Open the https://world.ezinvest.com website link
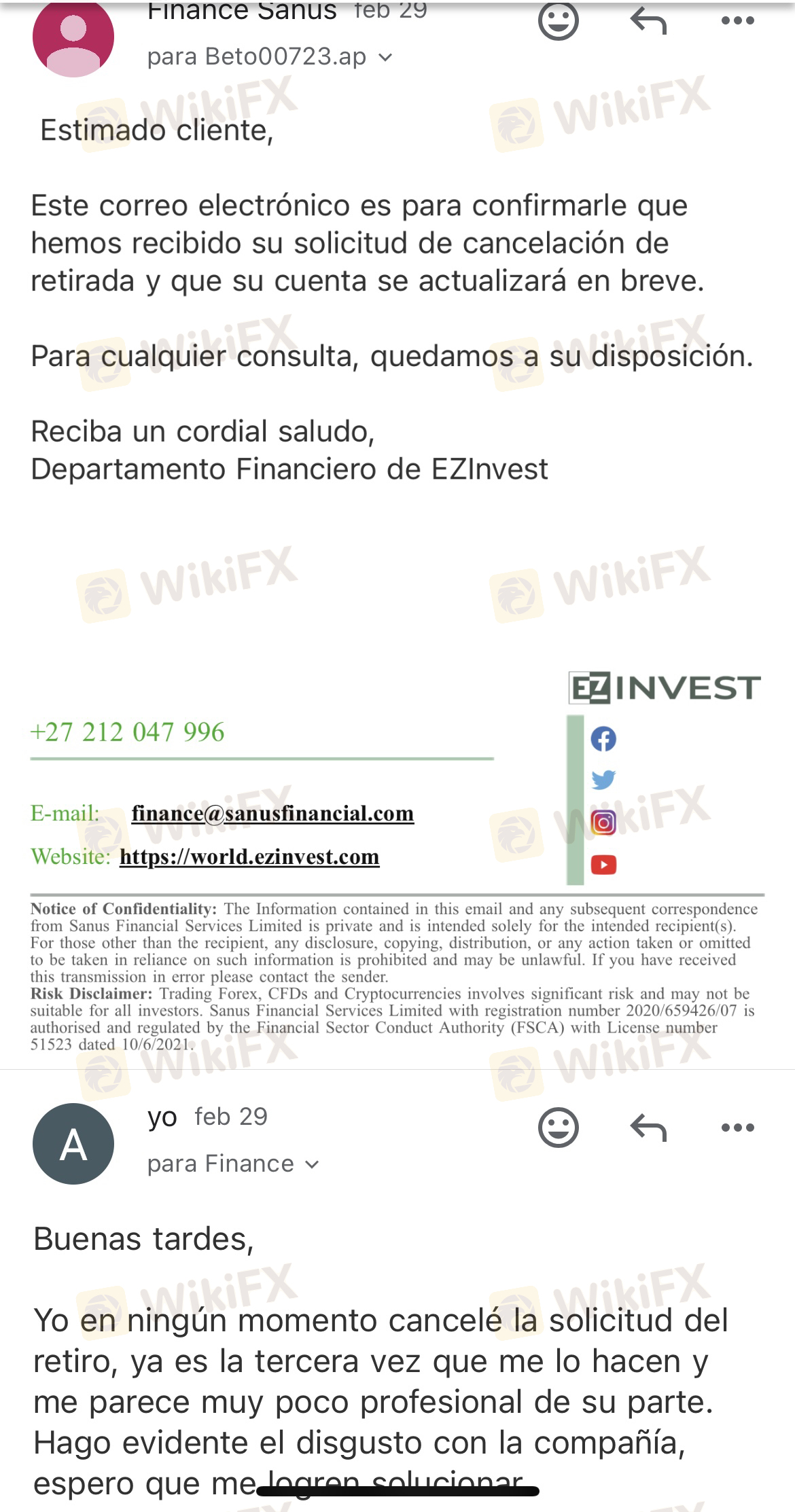The height and width of the screenshot is (1512, 795). pos(249,857)
